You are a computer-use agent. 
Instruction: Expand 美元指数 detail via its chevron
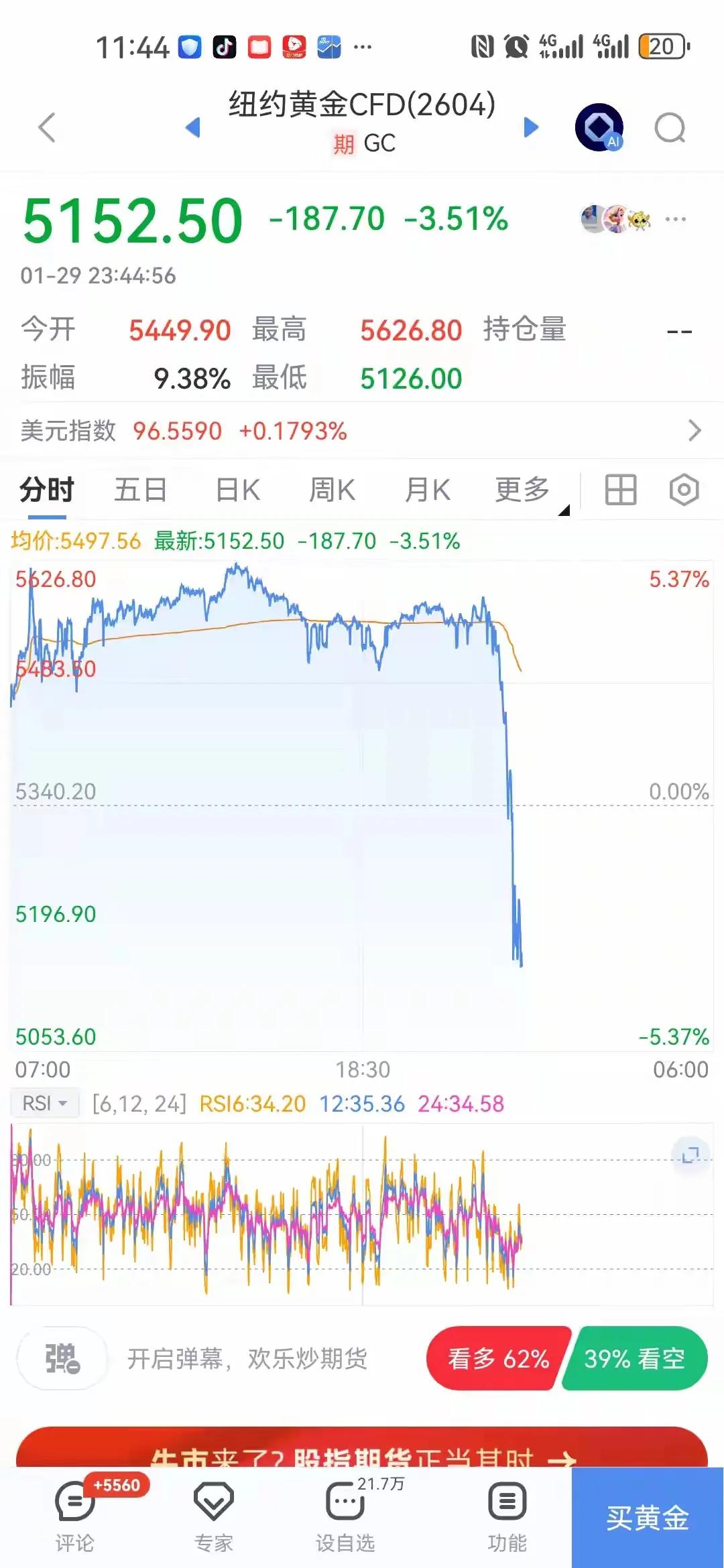[x=695, y=431]
